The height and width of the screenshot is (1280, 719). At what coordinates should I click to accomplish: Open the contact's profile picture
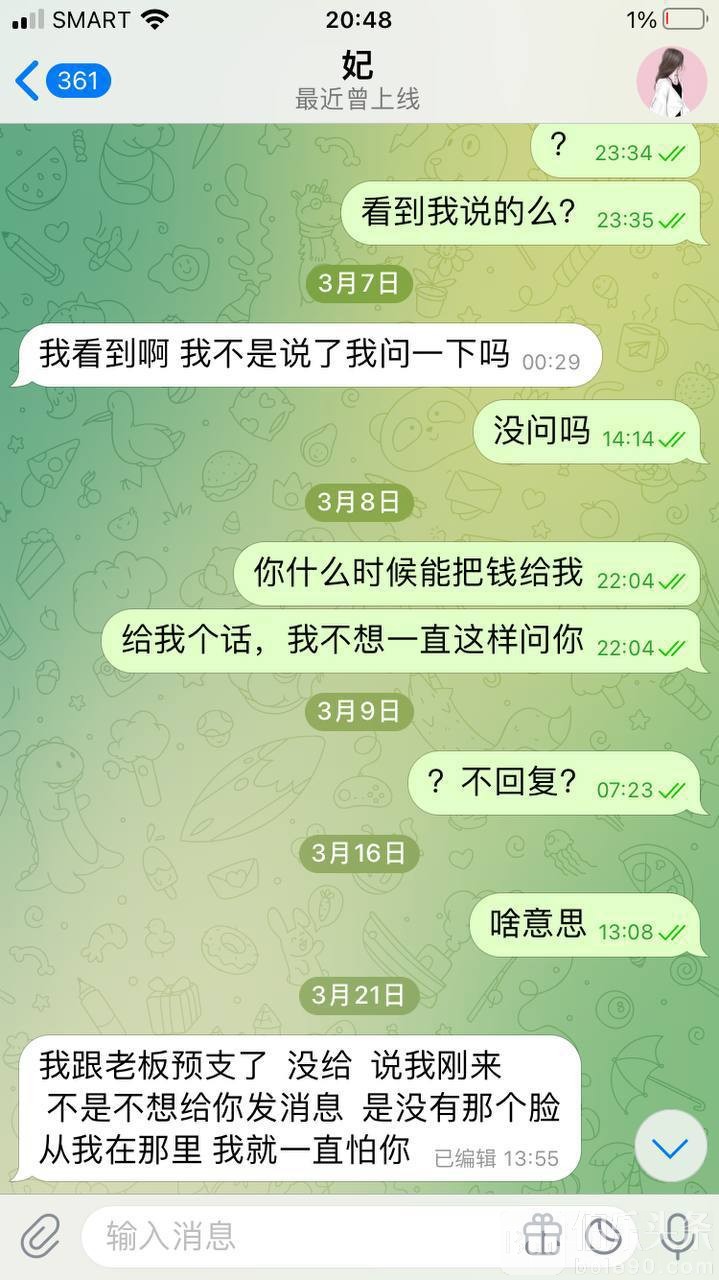672,80
